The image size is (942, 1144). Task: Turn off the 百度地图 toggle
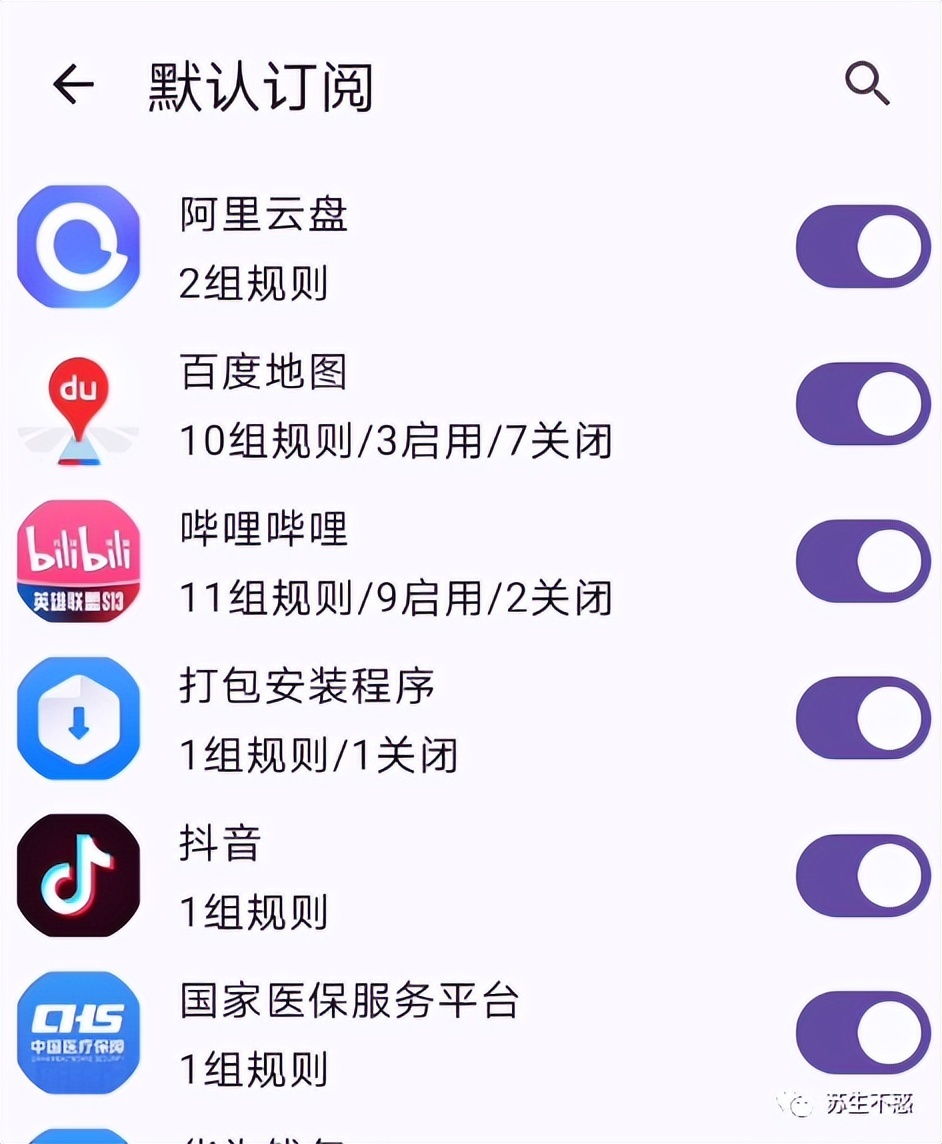pos(862,404)
